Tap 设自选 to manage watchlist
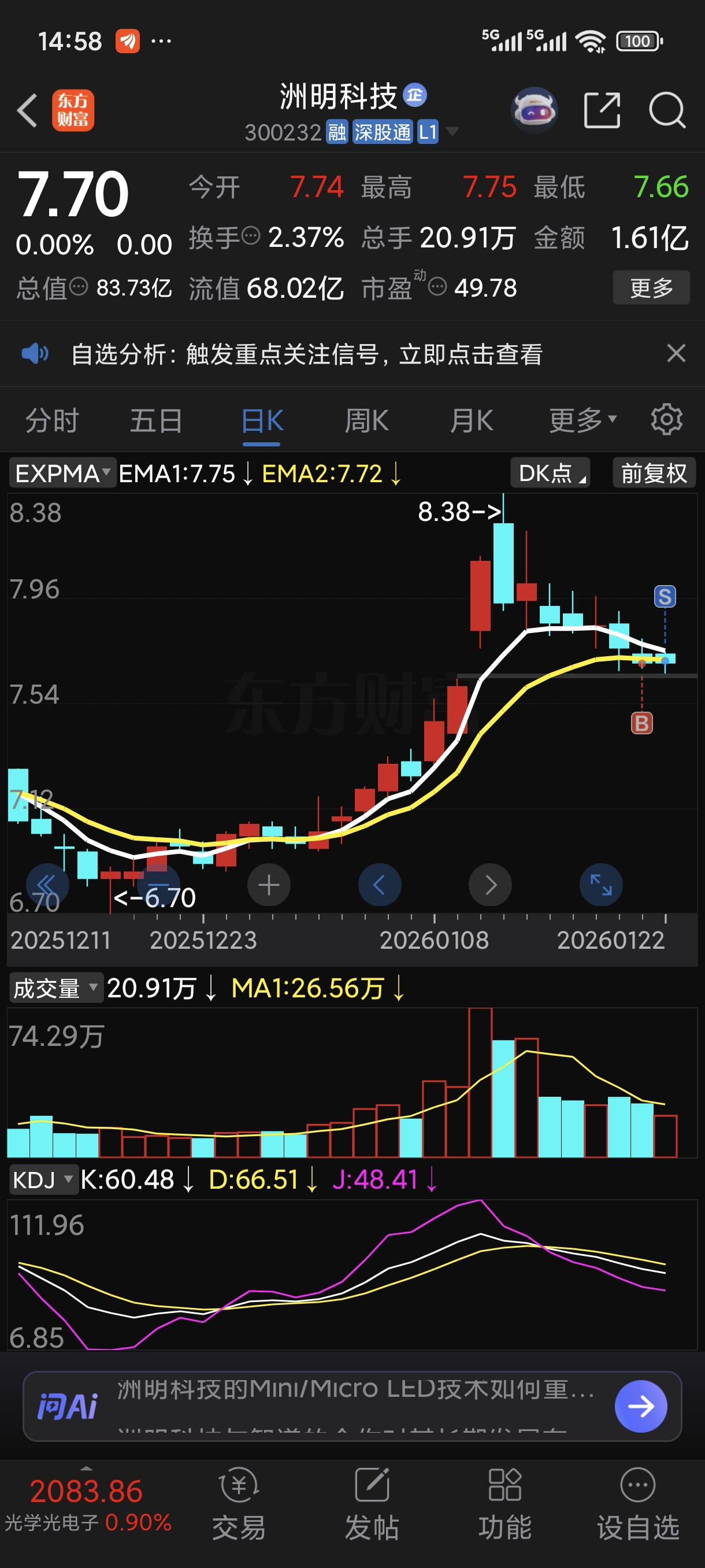Viewport: 705px width, 1568px height. click(x=637, y=1503)
